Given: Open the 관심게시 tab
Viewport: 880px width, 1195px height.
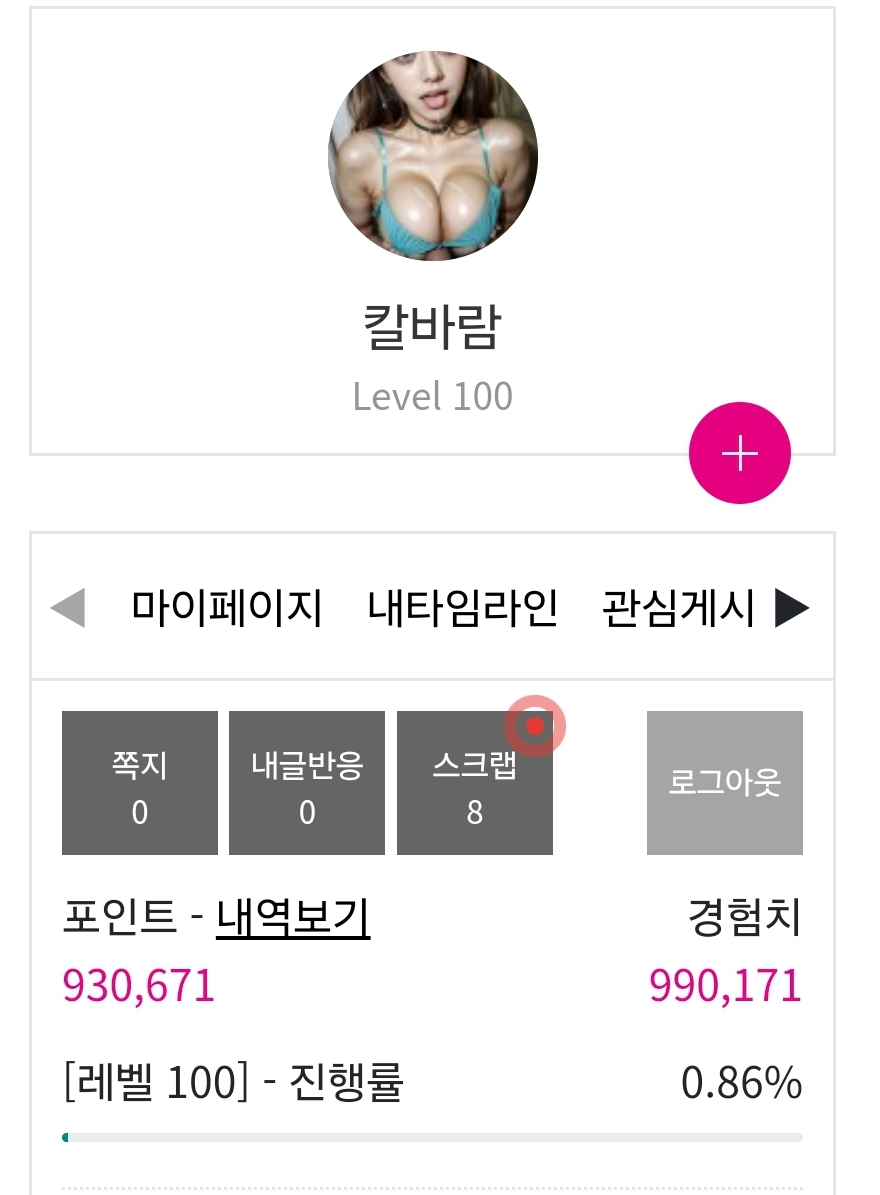Looking at the screenshot, I should [x=679, y=607].
